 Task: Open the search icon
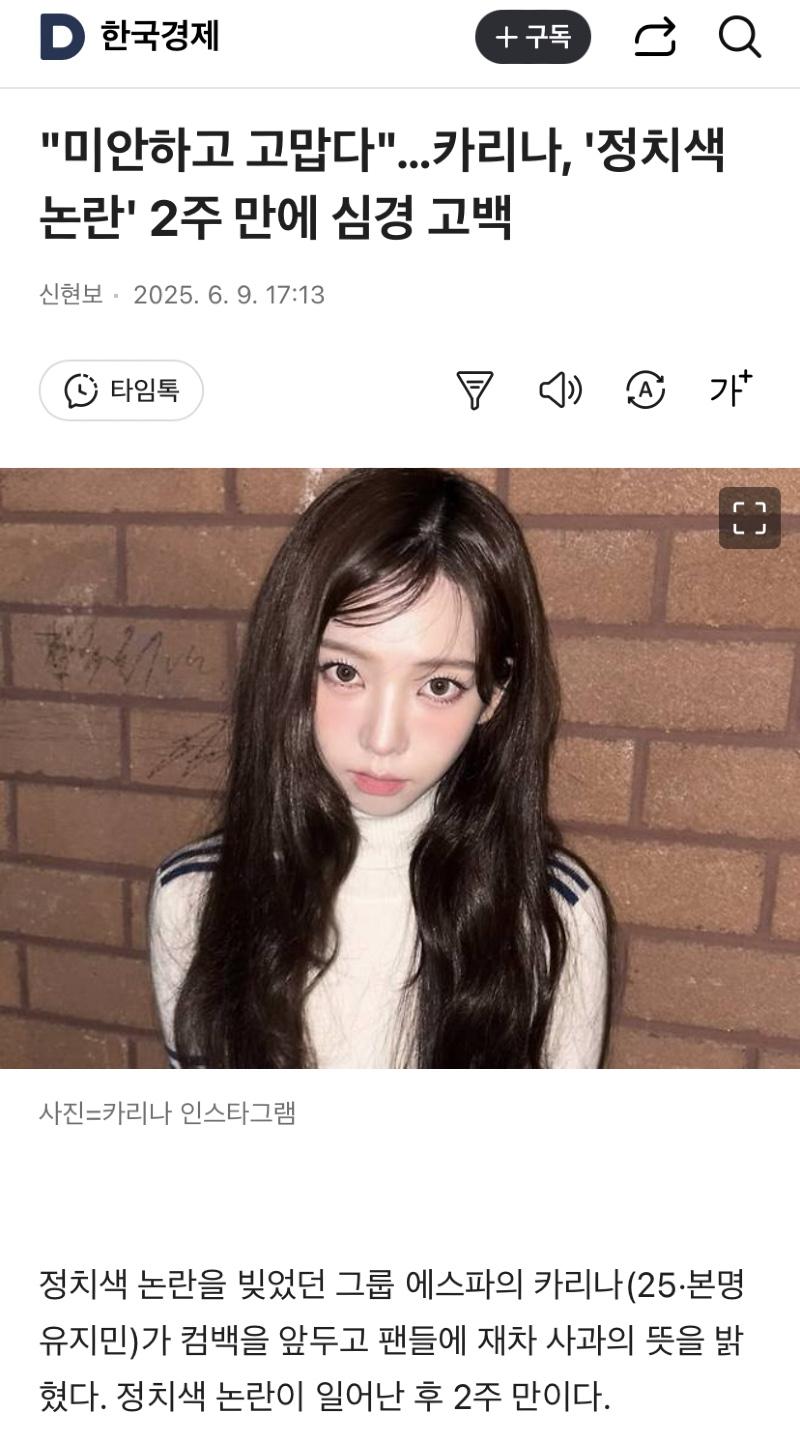click(740, 38)
